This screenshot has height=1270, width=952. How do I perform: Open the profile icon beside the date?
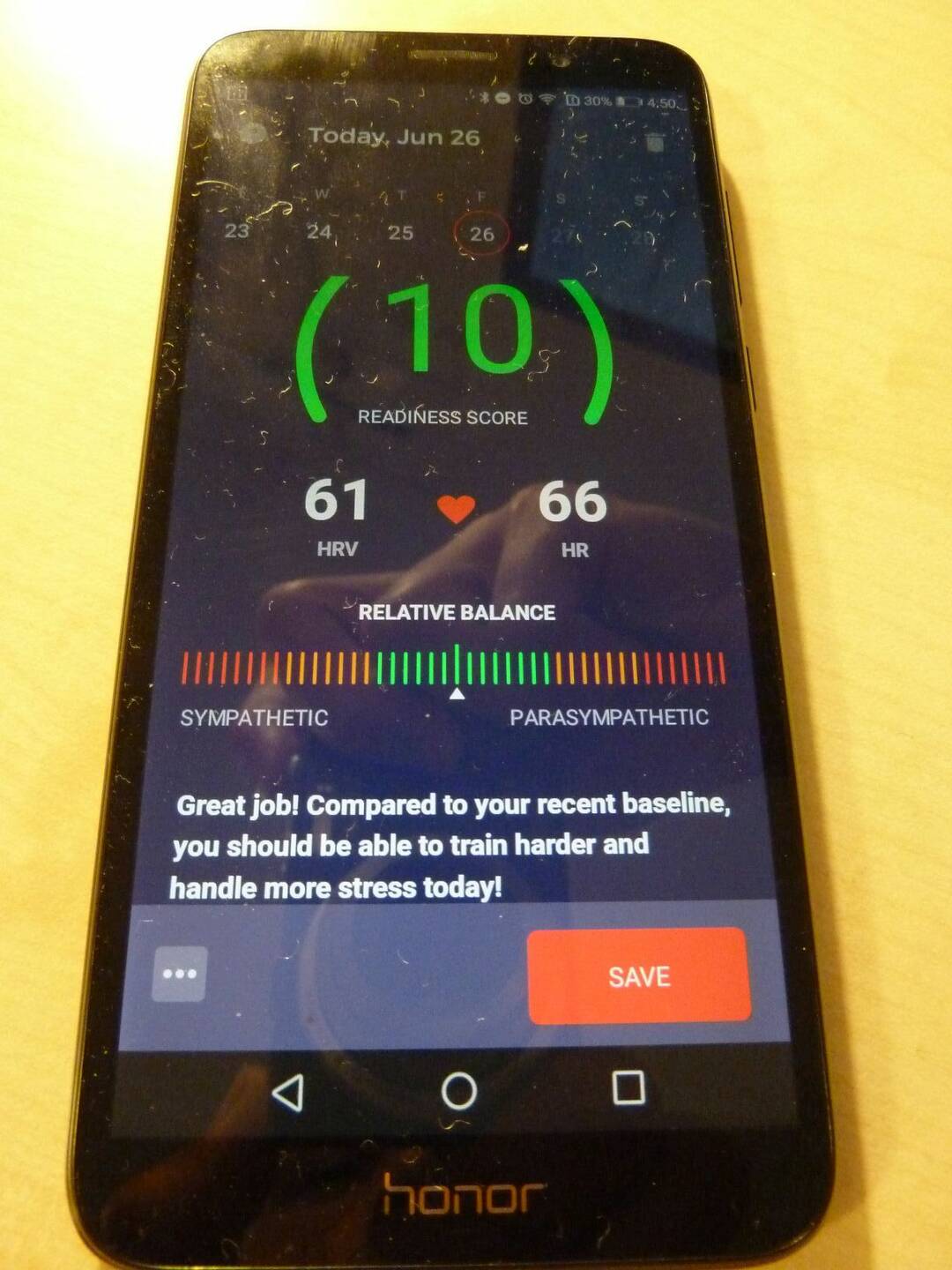pyautogui.click(x=253, y=134)
